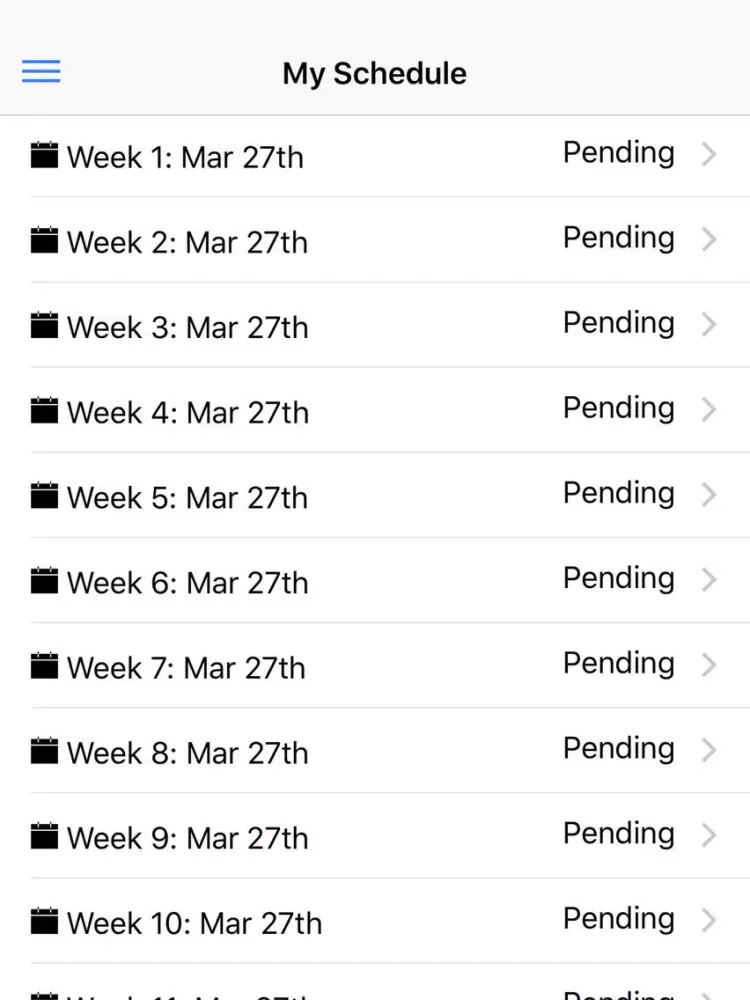Click Pending next to Week 9

(618, 833)
